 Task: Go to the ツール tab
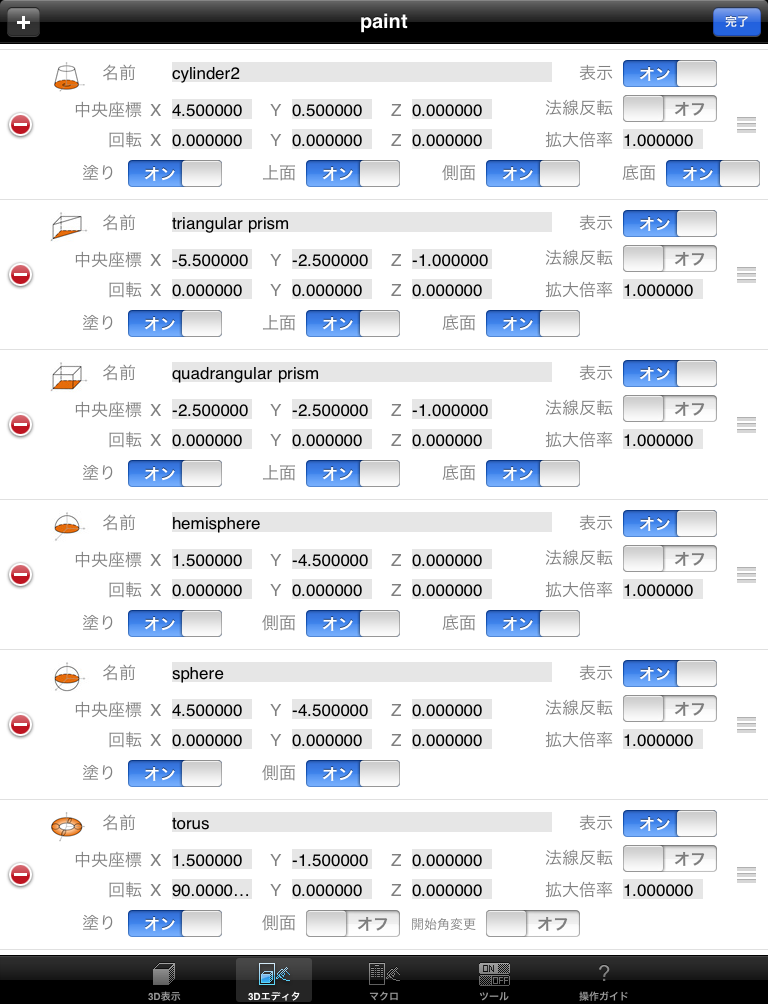tap(494, 981)
